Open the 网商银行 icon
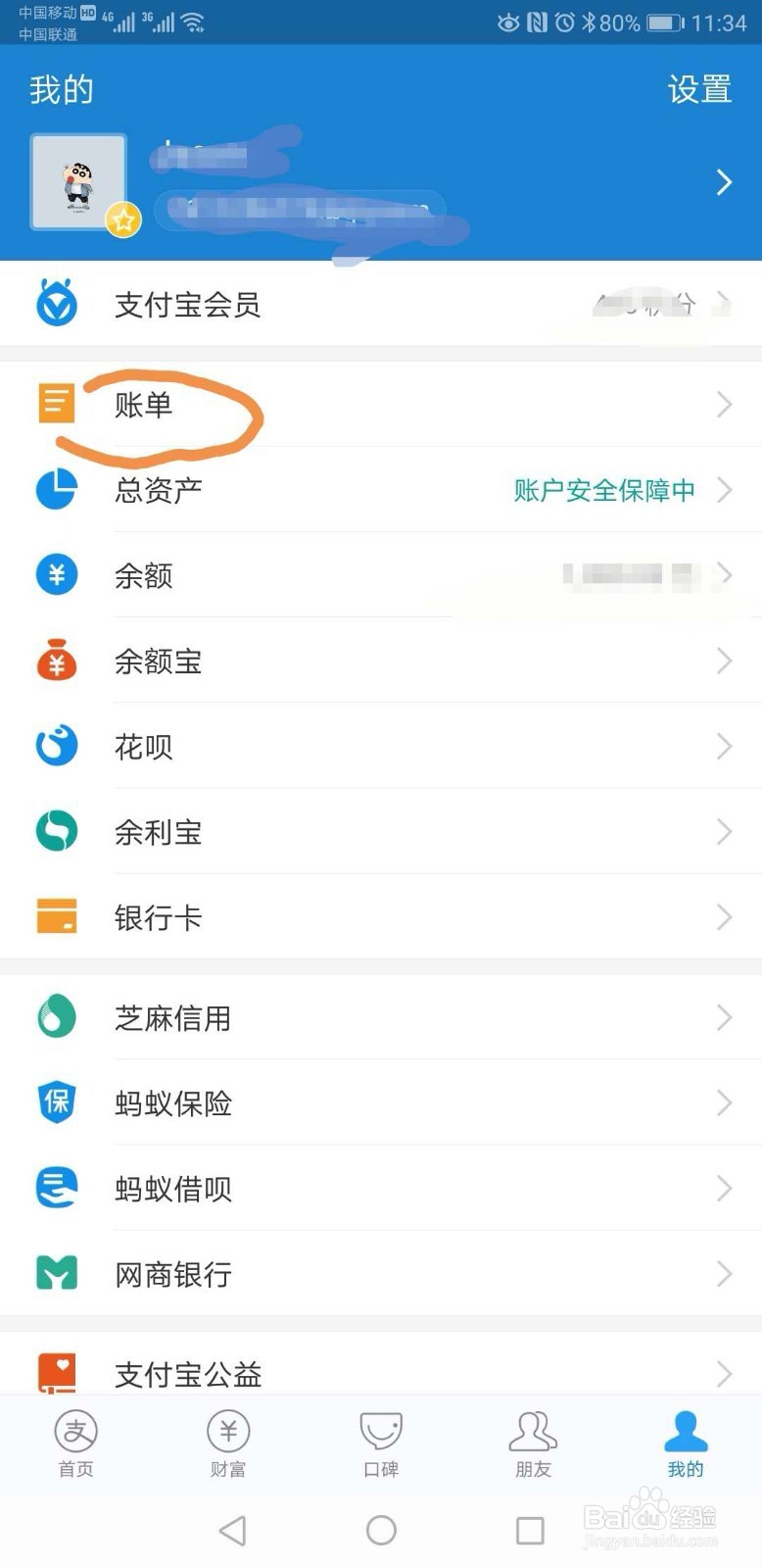The width and height of the screenshot is (762, 1568). click(x=56, y=1274)
